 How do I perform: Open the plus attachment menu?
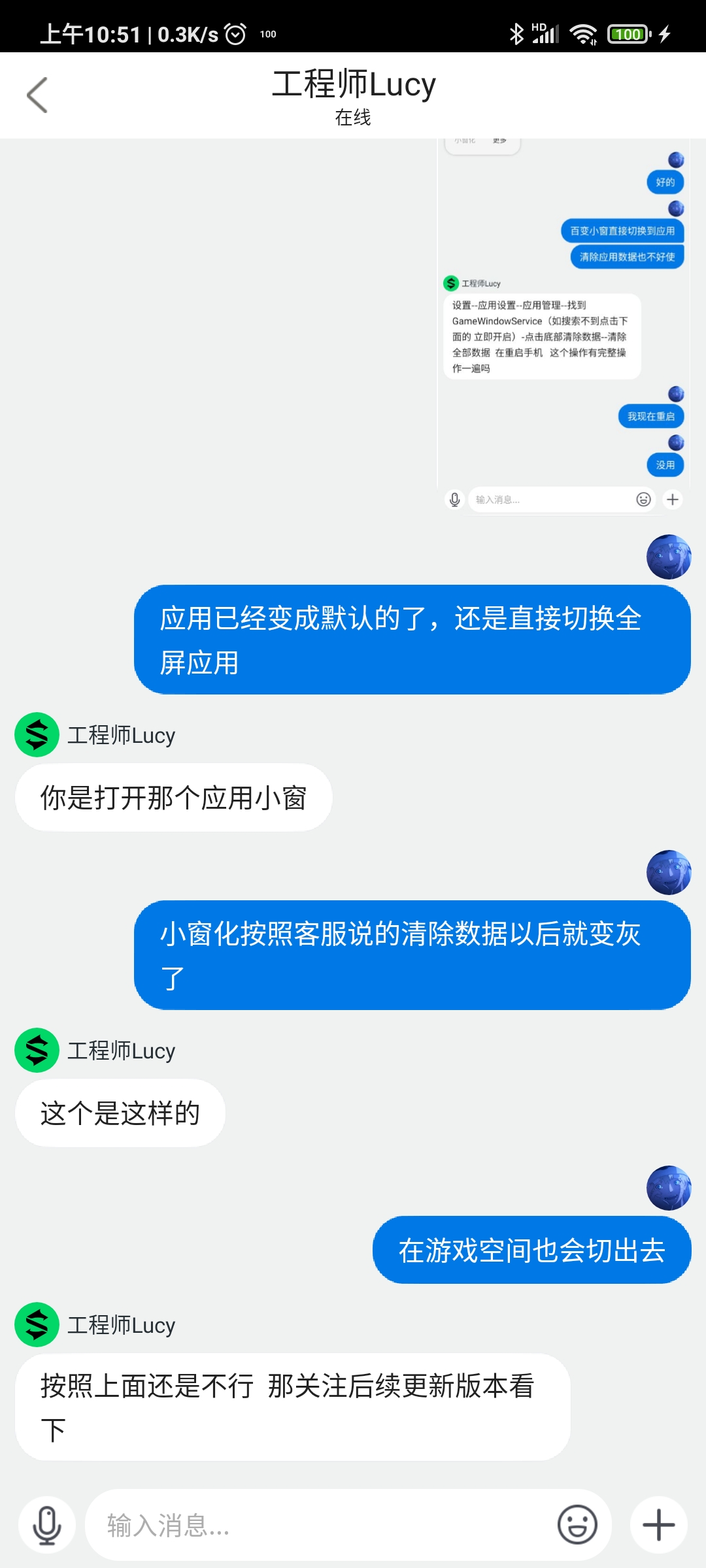[x=659, y=1525]
